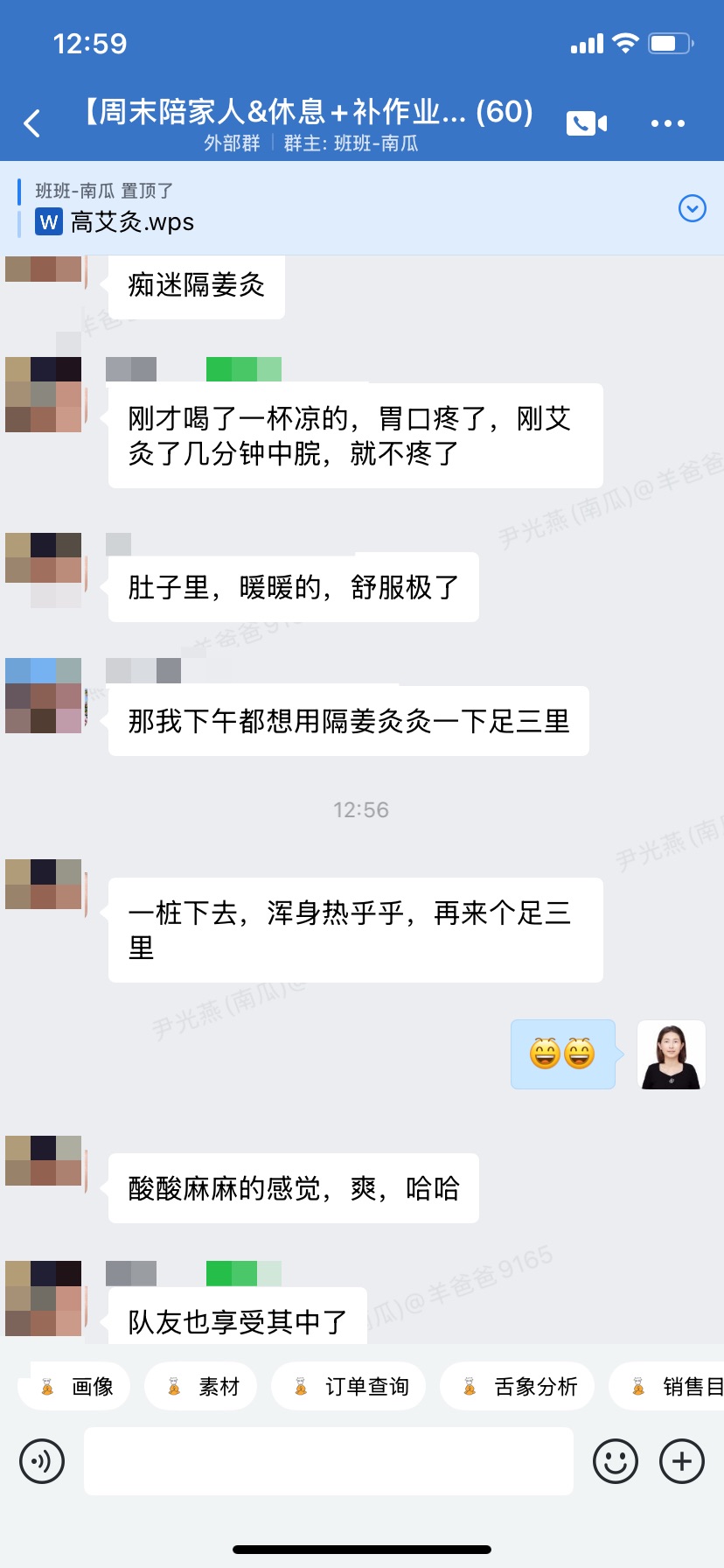This screenshot has width=724, height=1568.
Task: Focus the message text field
Action: (x=328, y=1461)
